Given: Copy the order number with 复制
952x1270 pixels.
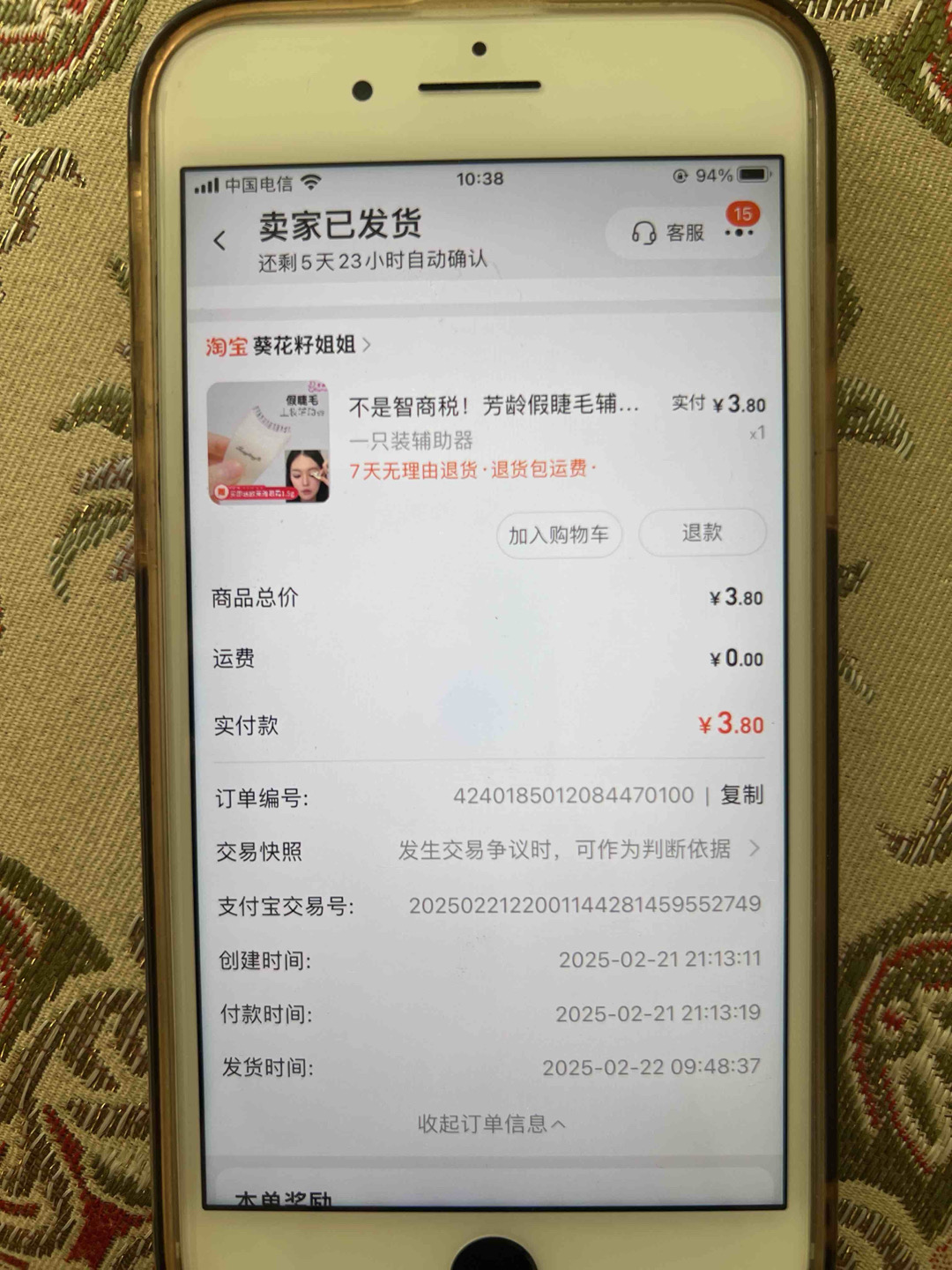Looking at the screenshot, I should [x=741, y=795].
